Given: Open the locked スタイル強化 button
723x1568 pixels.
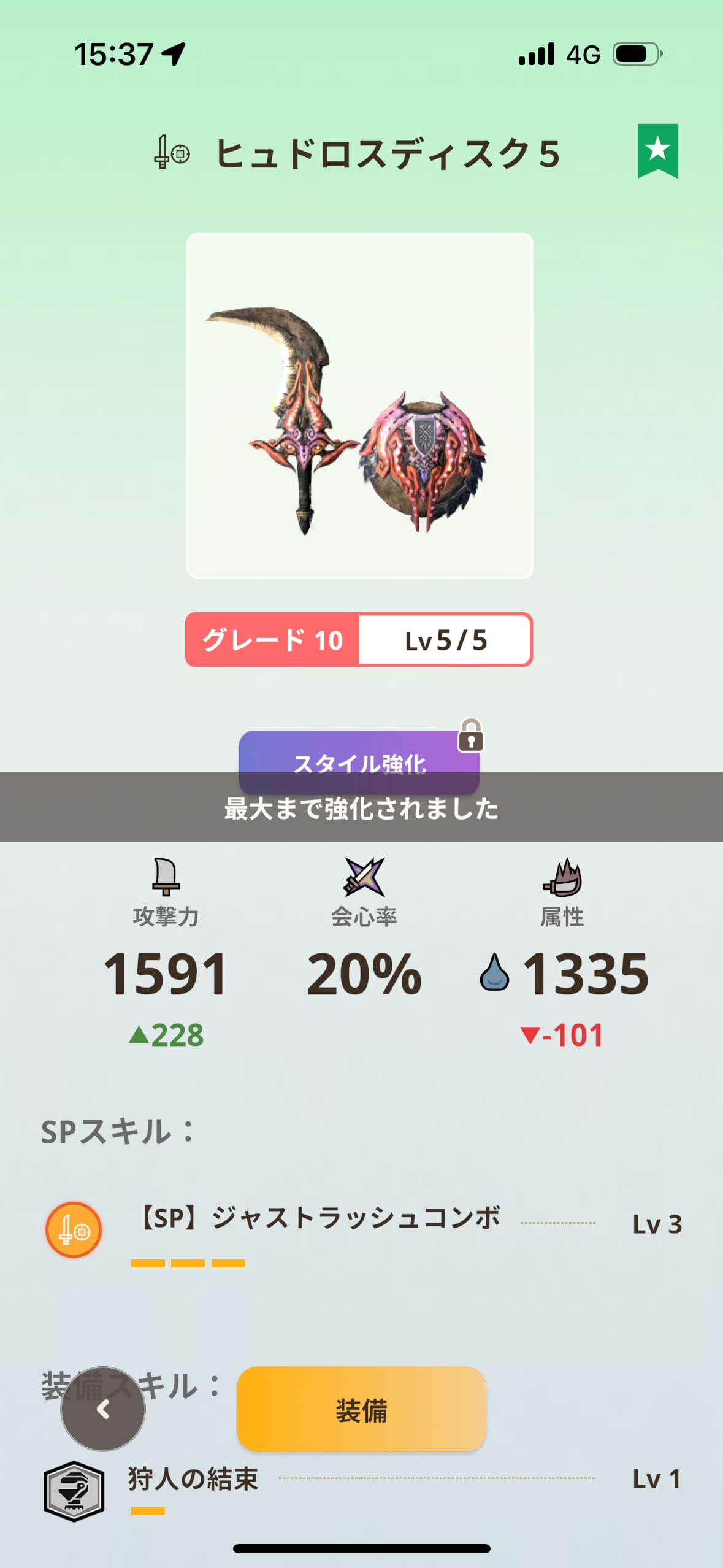Looking at the screenshot, I should (359, 763).
